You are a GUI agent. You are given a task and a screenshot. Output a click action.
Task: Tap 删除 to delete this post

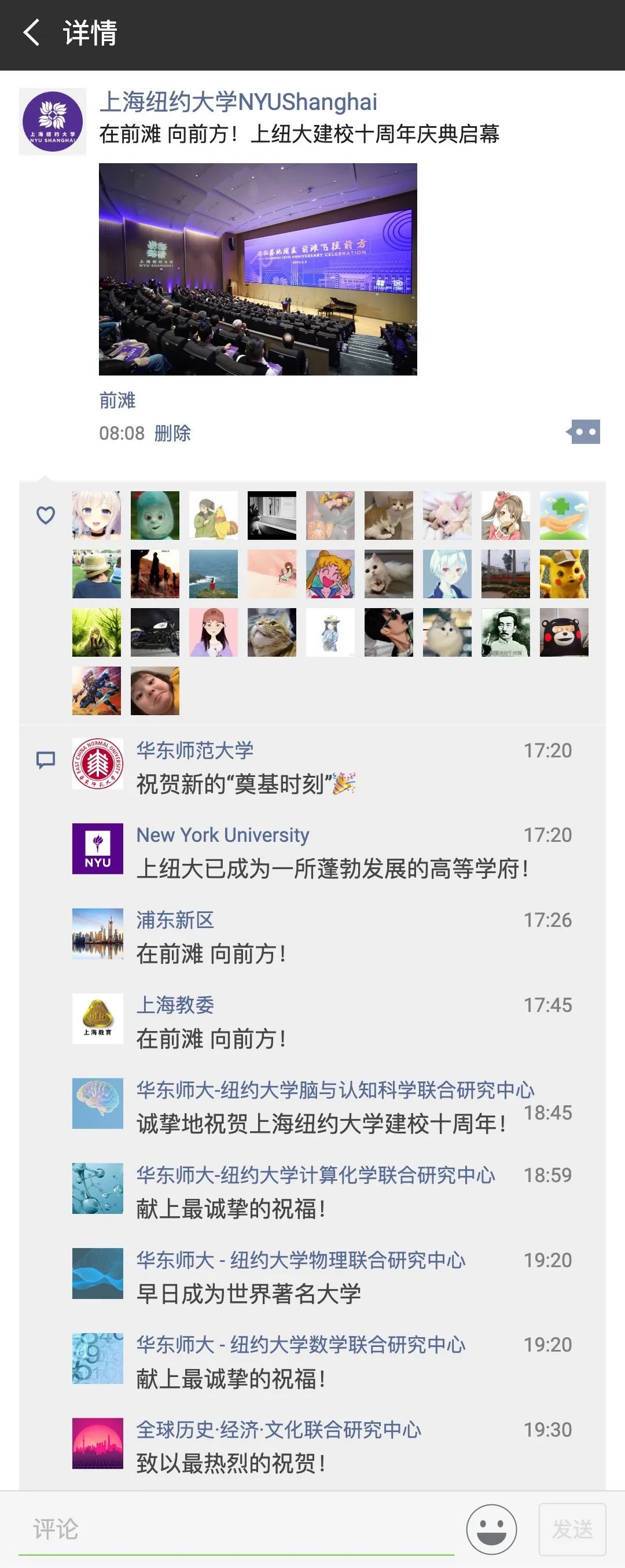(172, 433)
